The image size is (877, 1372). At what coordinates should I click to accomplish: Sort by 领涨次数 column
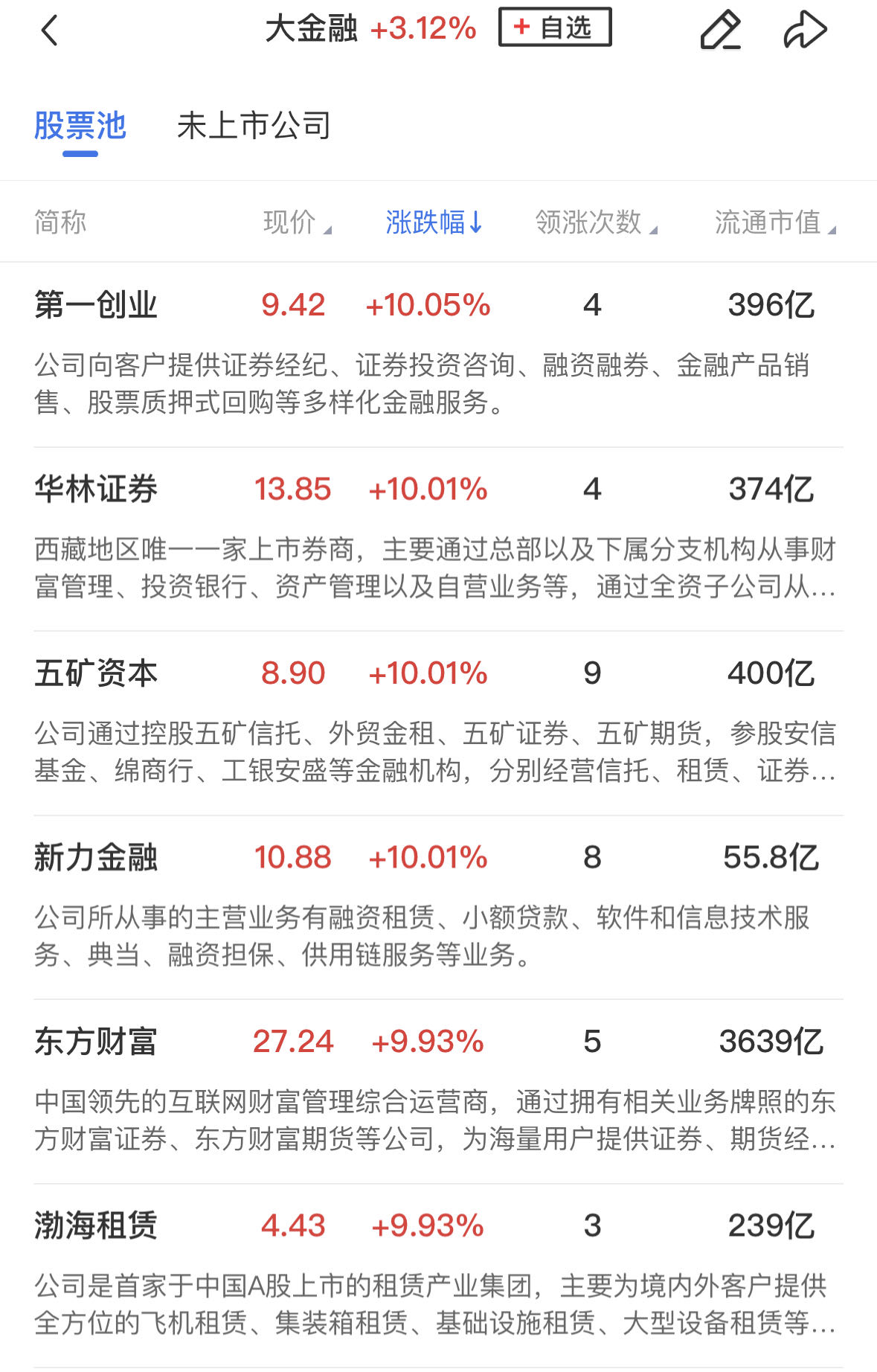(x=596, y=222)
